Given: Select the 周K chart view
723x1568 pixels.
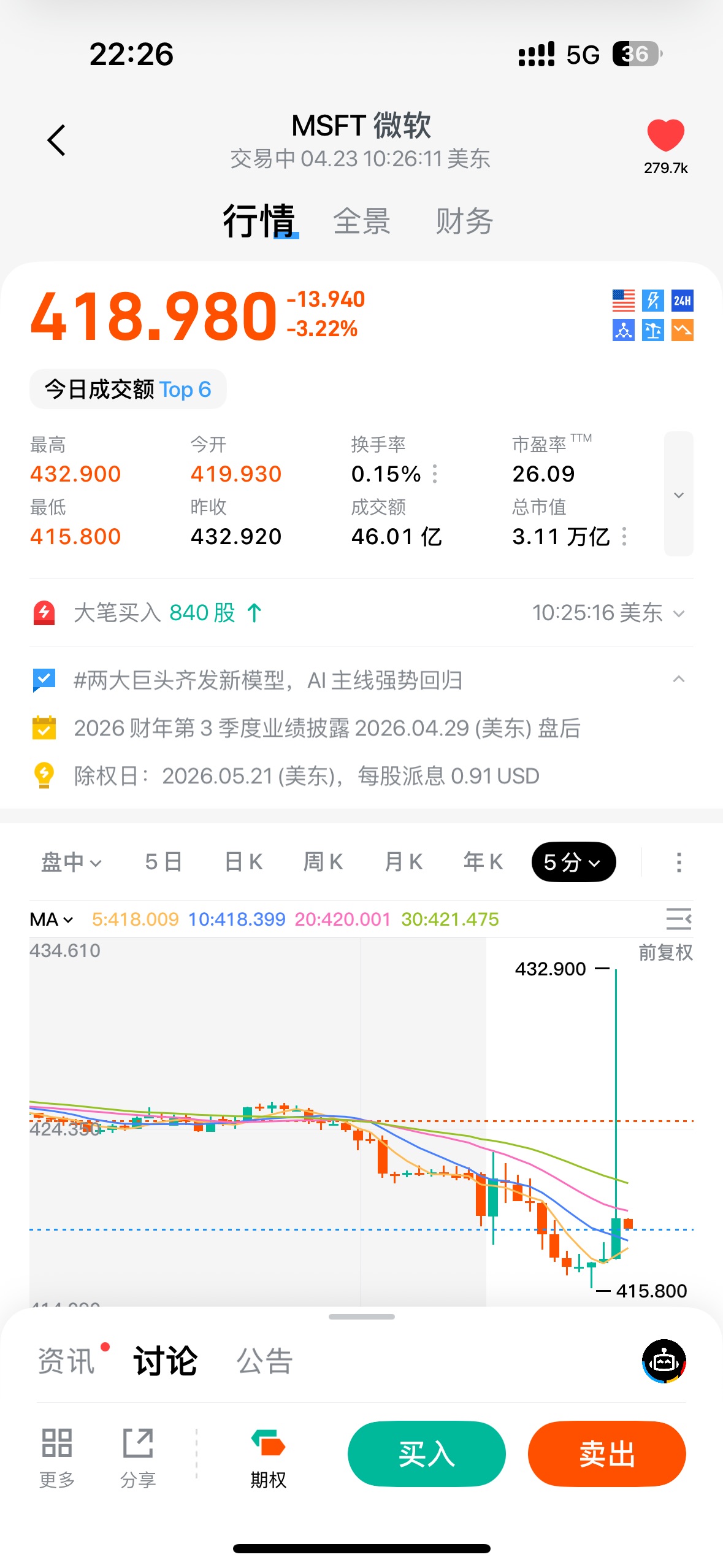Looking at the screenshot, I should pyautogui.click(x=323, y=862).
